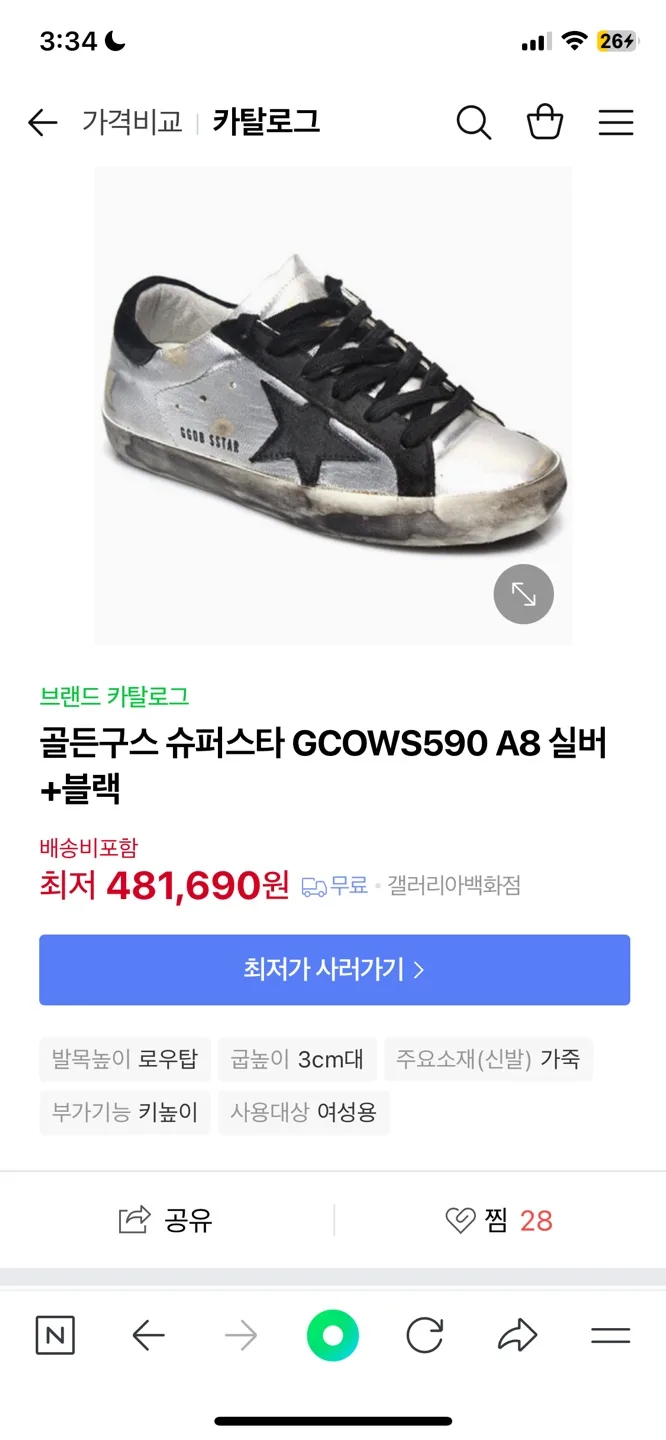Open the browser menu in bottom bar
The image size is (666, 1440).
610,1336
